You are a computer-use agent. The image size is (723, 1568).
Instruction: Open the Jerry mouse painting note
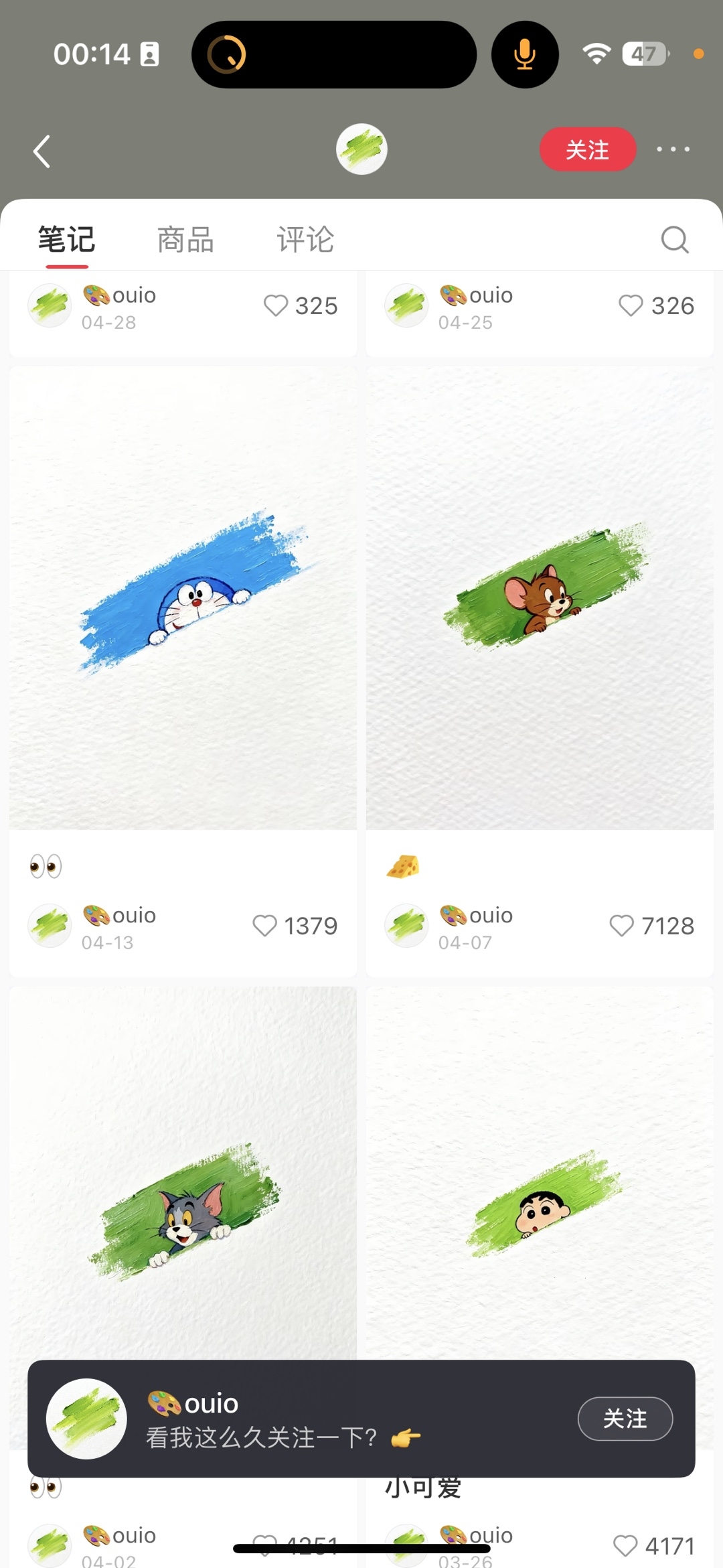coord(540,597)
